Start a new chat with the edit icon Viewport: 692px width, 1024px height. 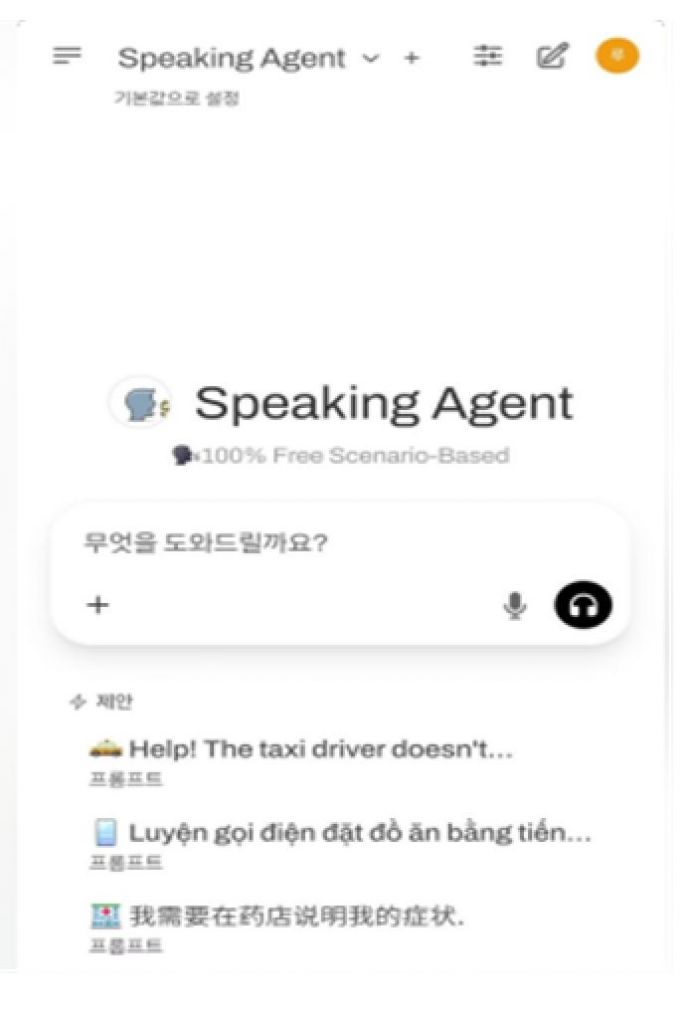pyautogui.click(x=550, y=57)
